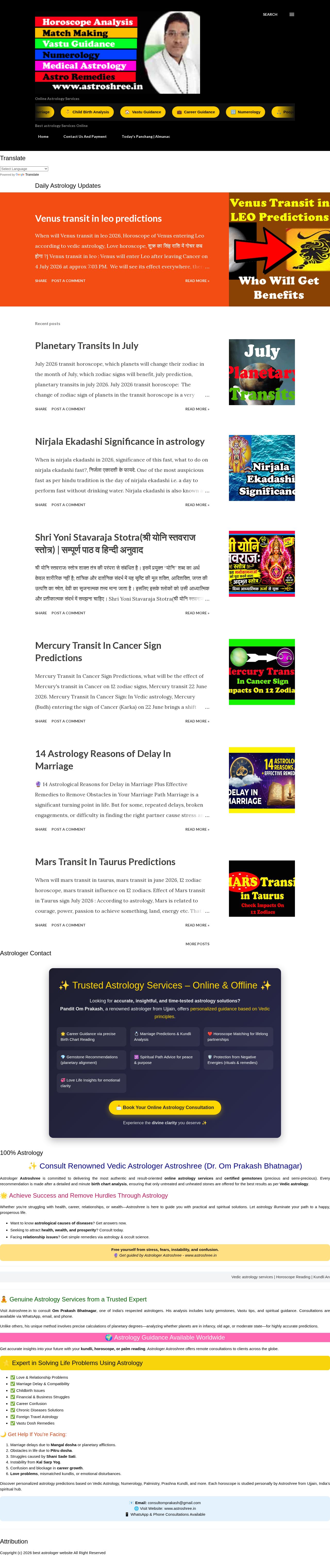Read more on Planetary Transits In July
The width and height of the screenshot is (330, 1568).
(197, 409)
